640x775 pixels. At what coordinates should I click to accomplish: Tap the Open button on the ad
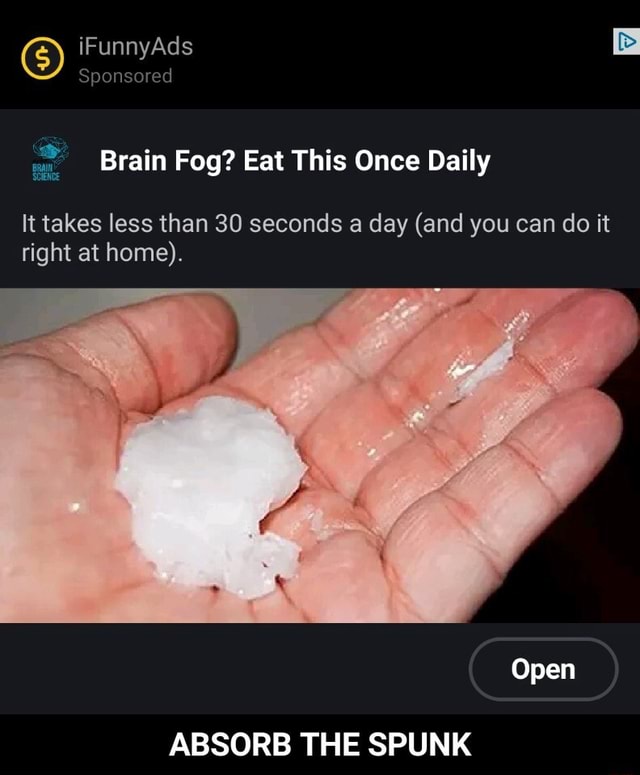(x=543, y=669)
